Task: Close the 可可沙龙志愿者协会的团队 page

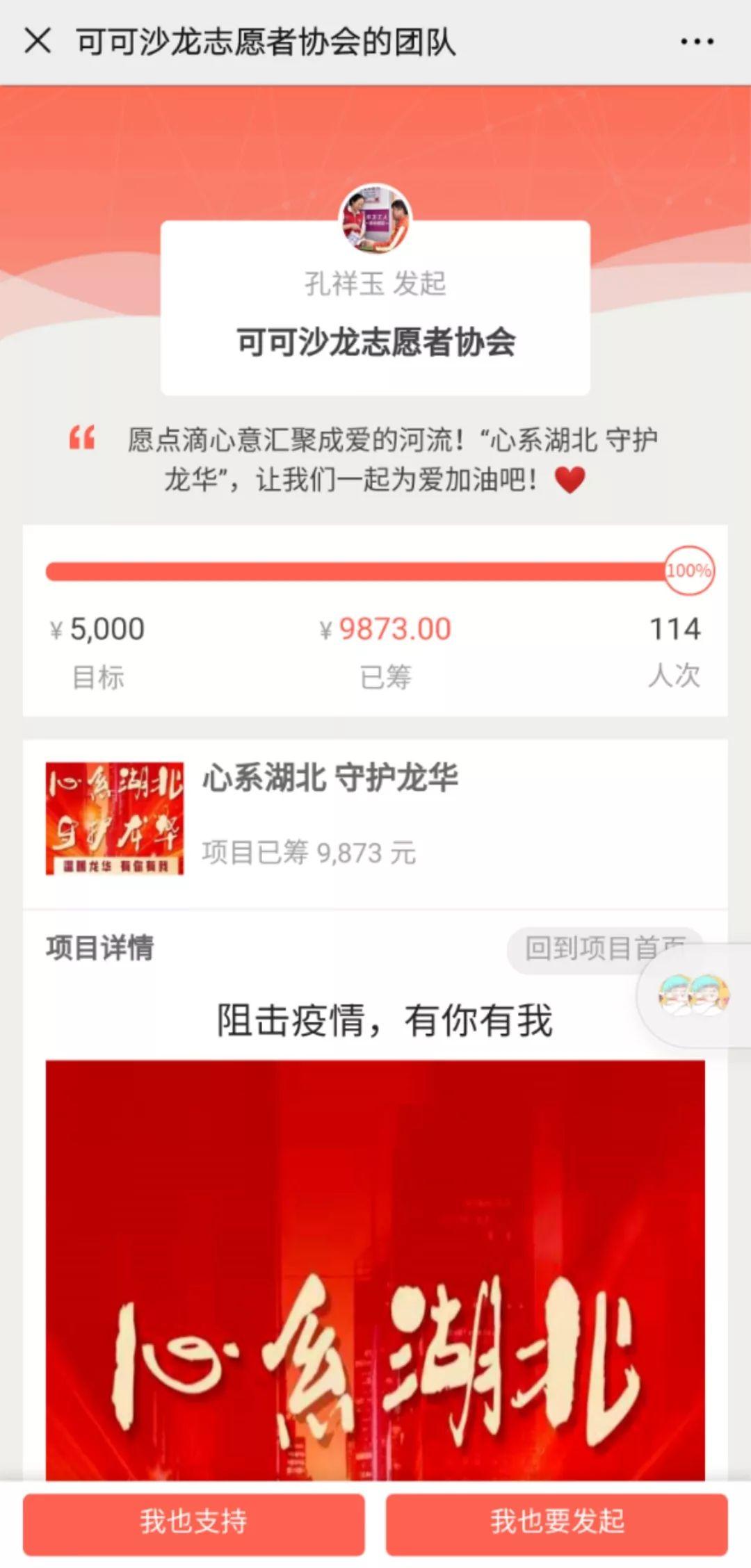Action: pyautogui.click(x=38, y=41)
